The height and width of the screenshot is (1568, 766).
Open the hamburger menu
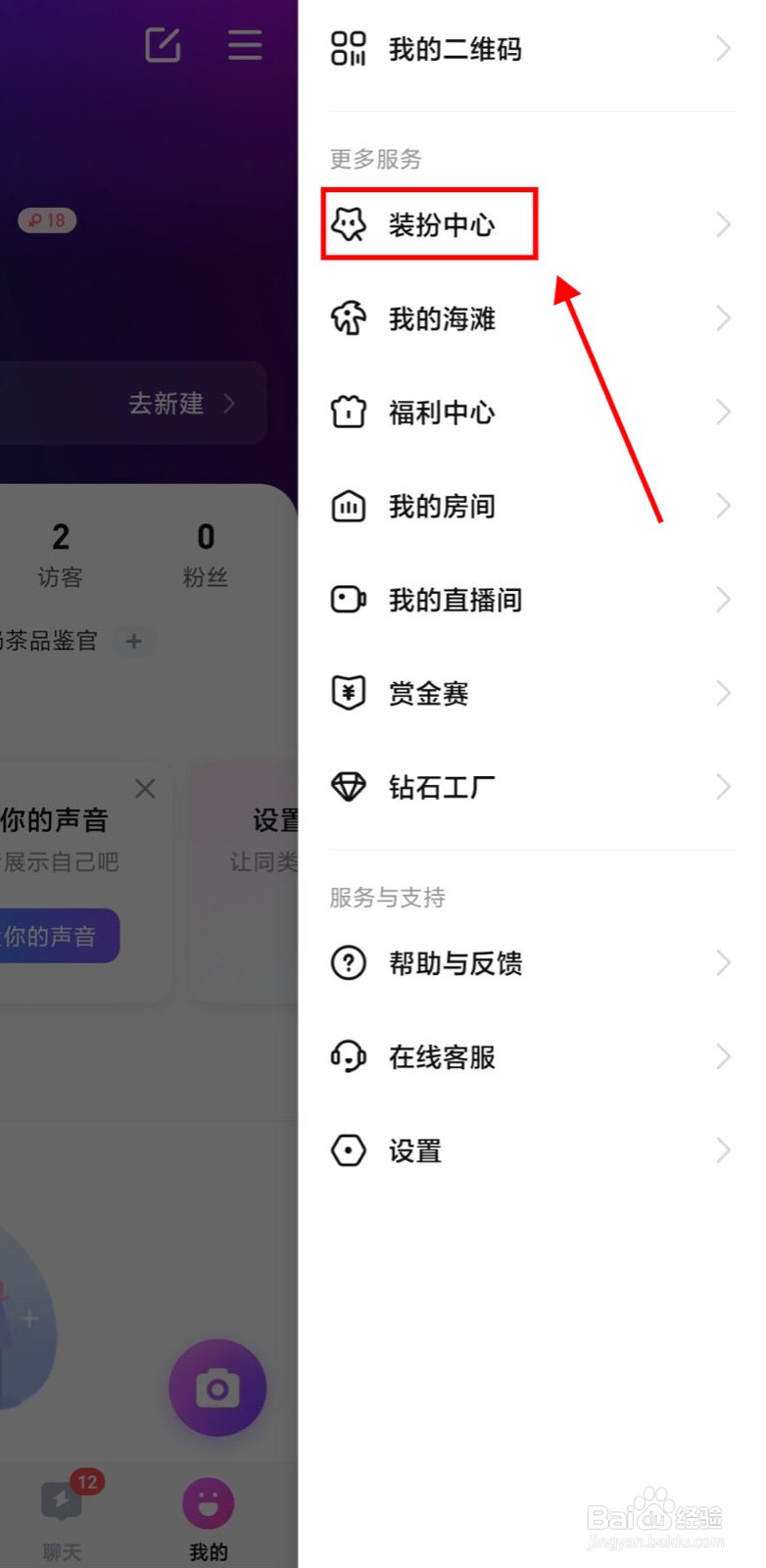click(x=245, y=44)
